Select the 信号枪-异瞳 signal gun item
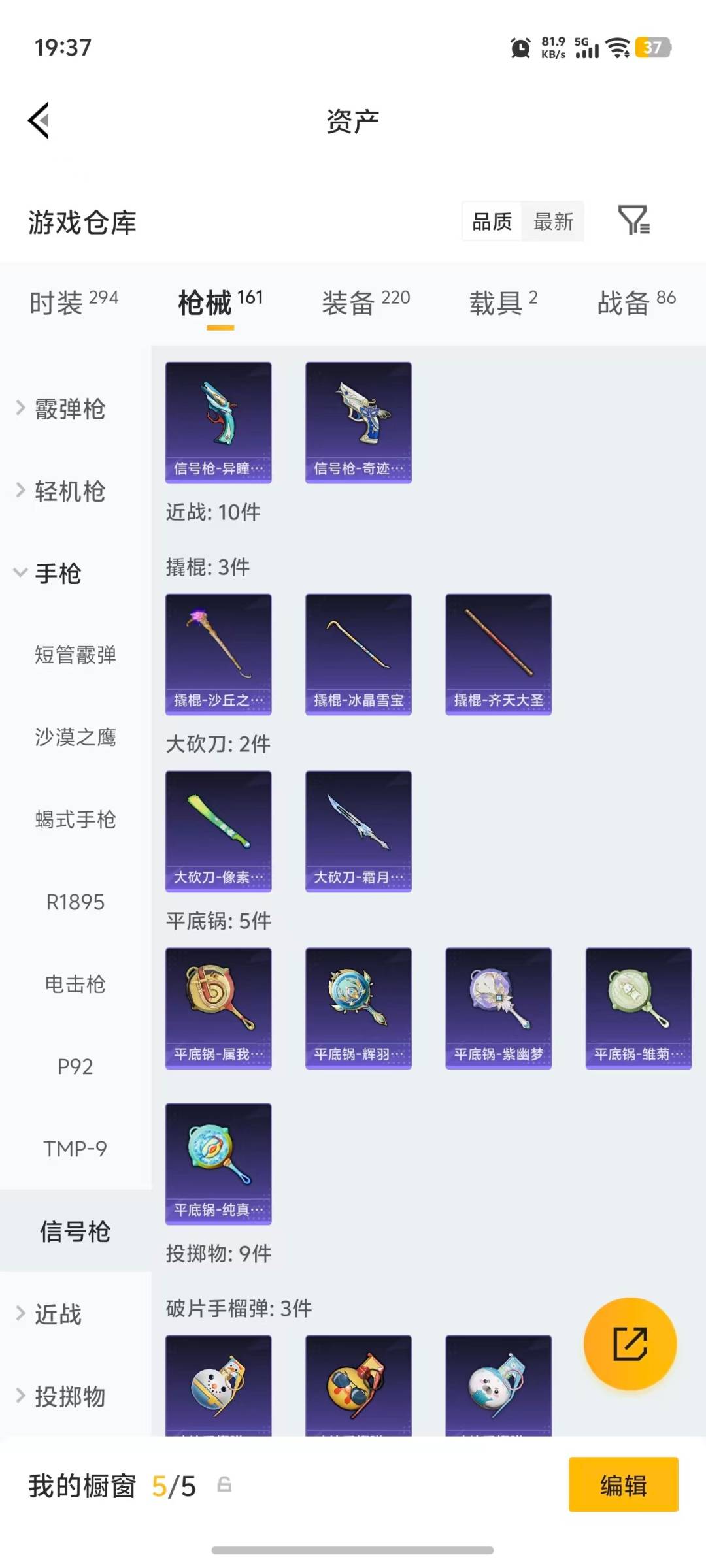706x1568 pixels. (218, 421)
